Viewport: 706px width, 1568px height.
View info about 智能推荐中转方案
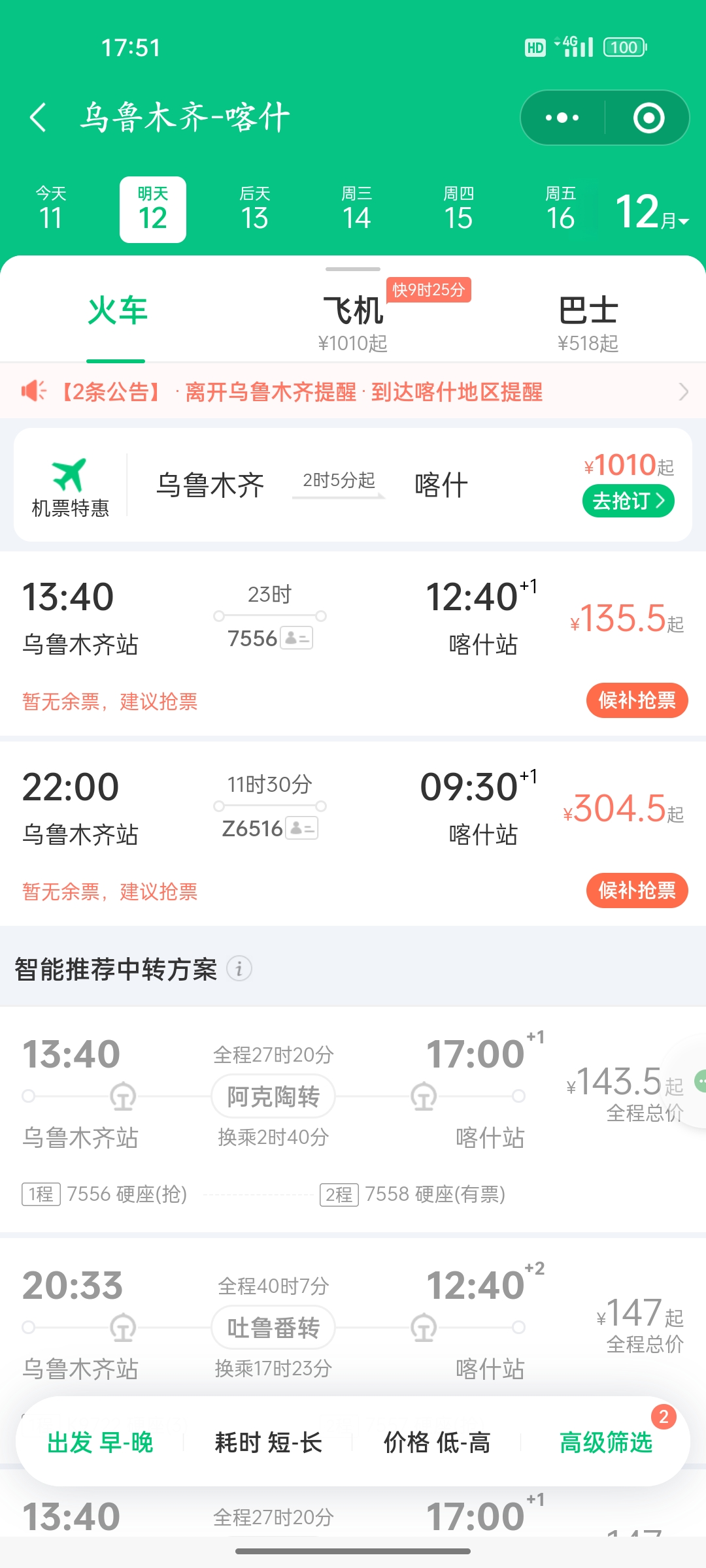tap(239, 968)
